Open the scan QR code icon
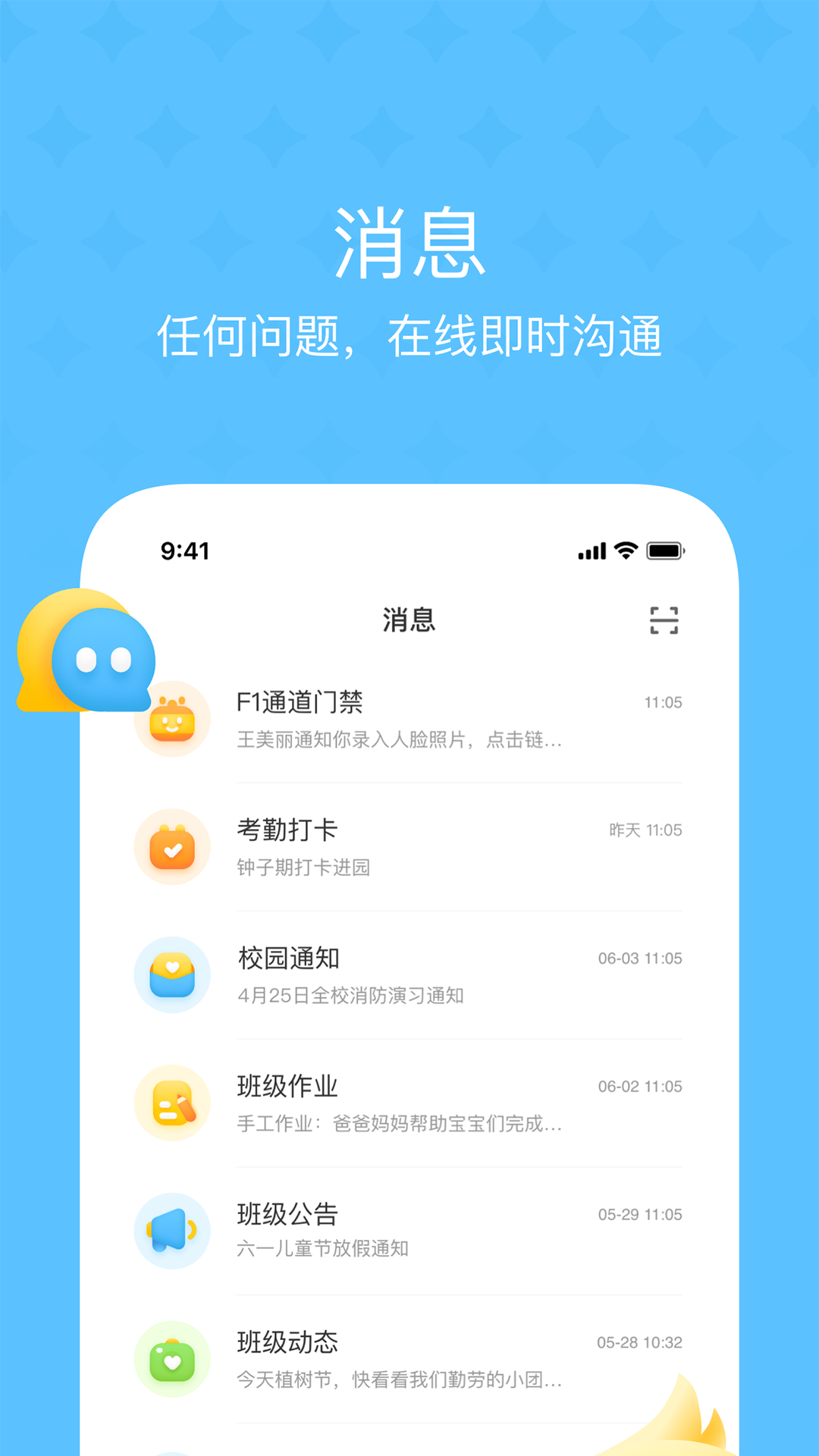819x1456 pixels. [665, 620]
